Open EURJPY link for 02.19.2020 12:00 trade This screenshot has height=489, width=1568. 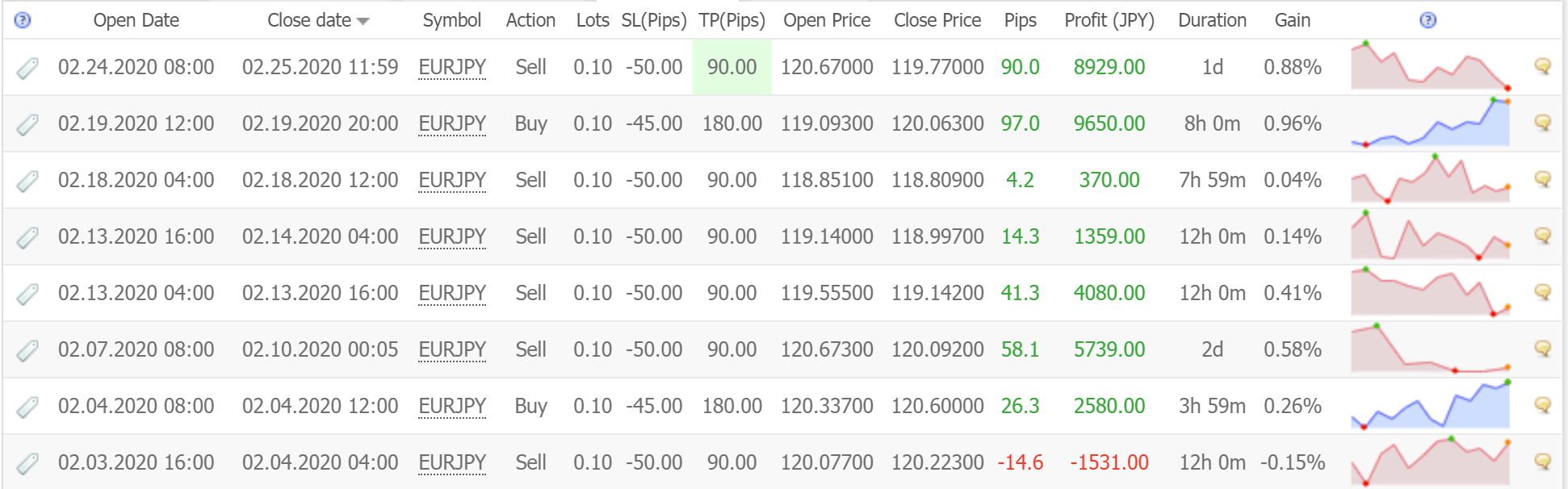click(451, 123)
